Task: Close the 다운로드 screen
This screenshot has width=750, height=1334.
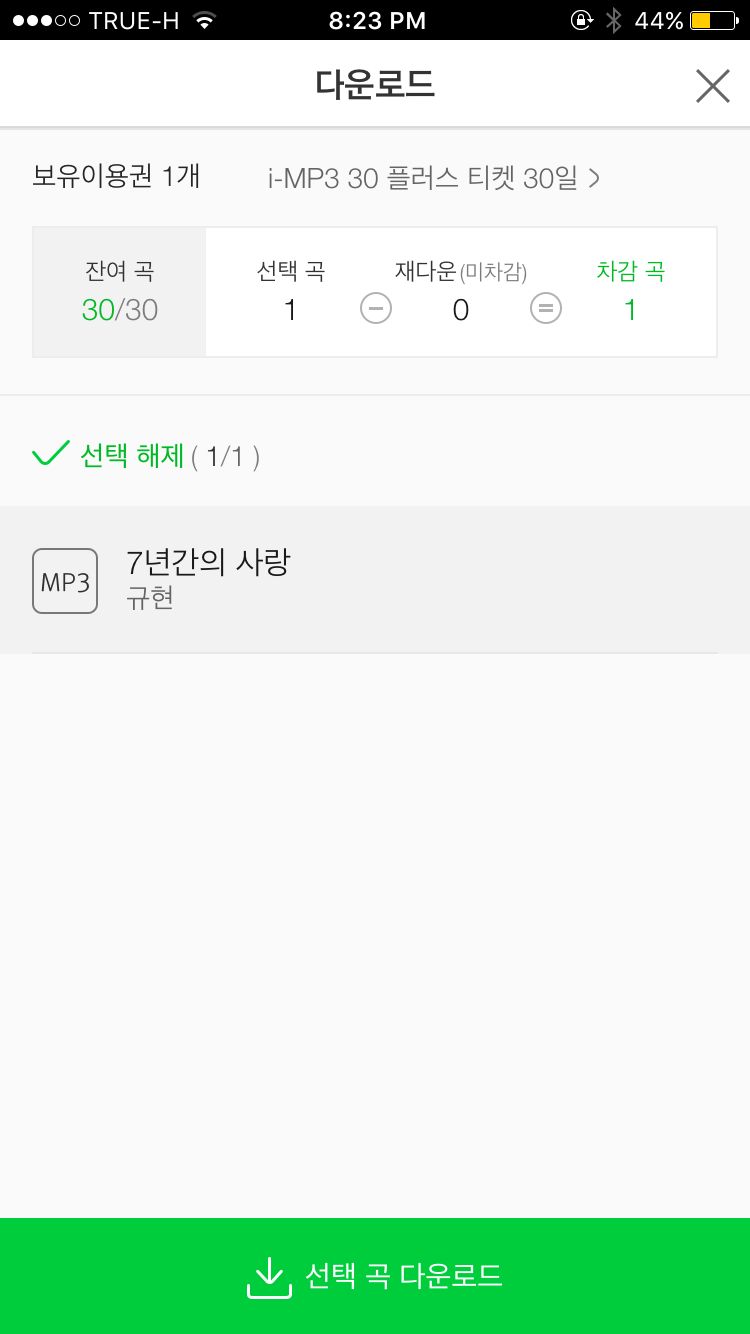Action: (x=712, y=86)
